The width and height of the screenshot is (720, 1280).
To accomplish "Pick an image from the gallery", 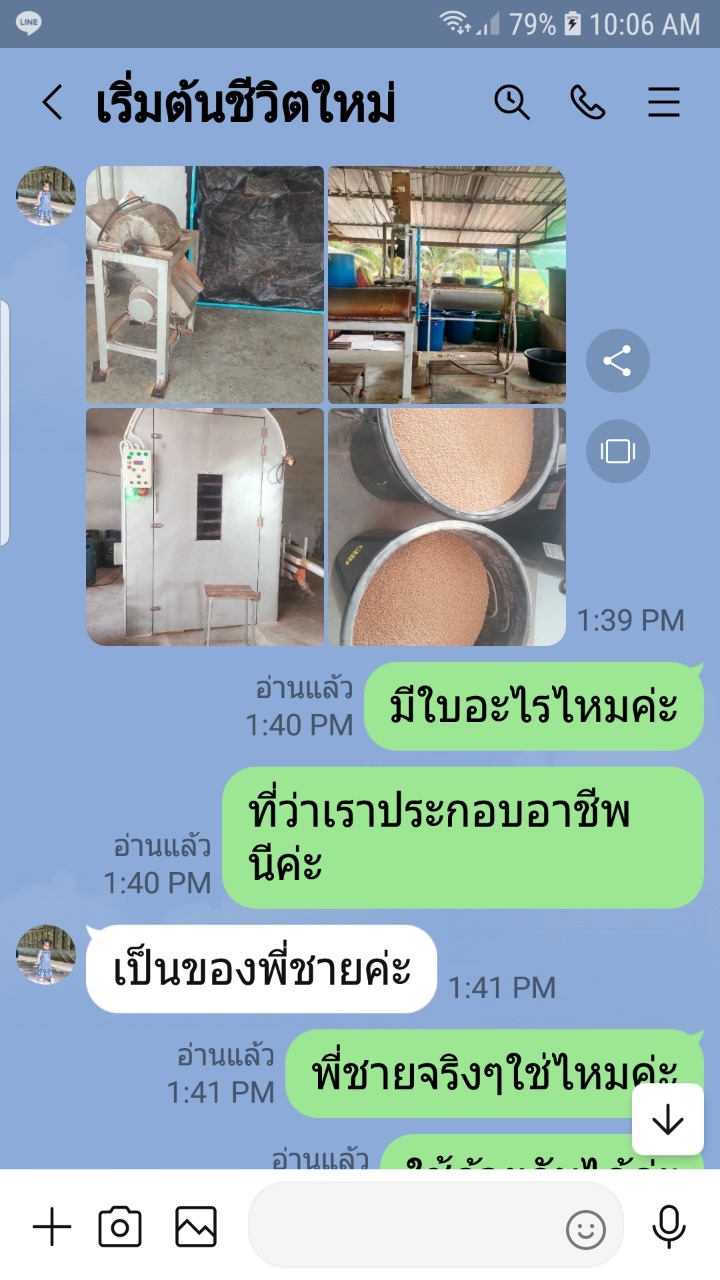I will pyautogui.click(x=196, y=1227).
